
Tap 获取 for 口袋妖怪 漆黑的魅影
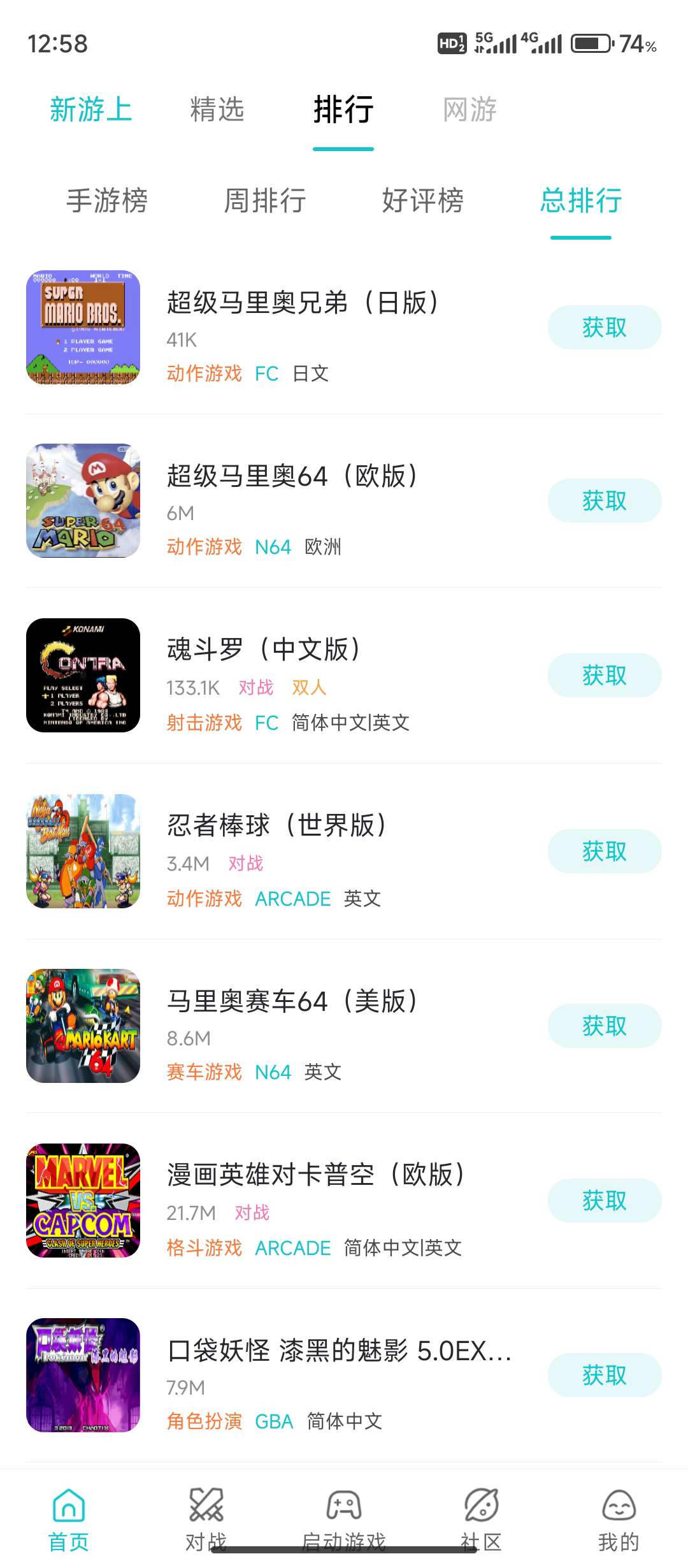point(604,1376)
